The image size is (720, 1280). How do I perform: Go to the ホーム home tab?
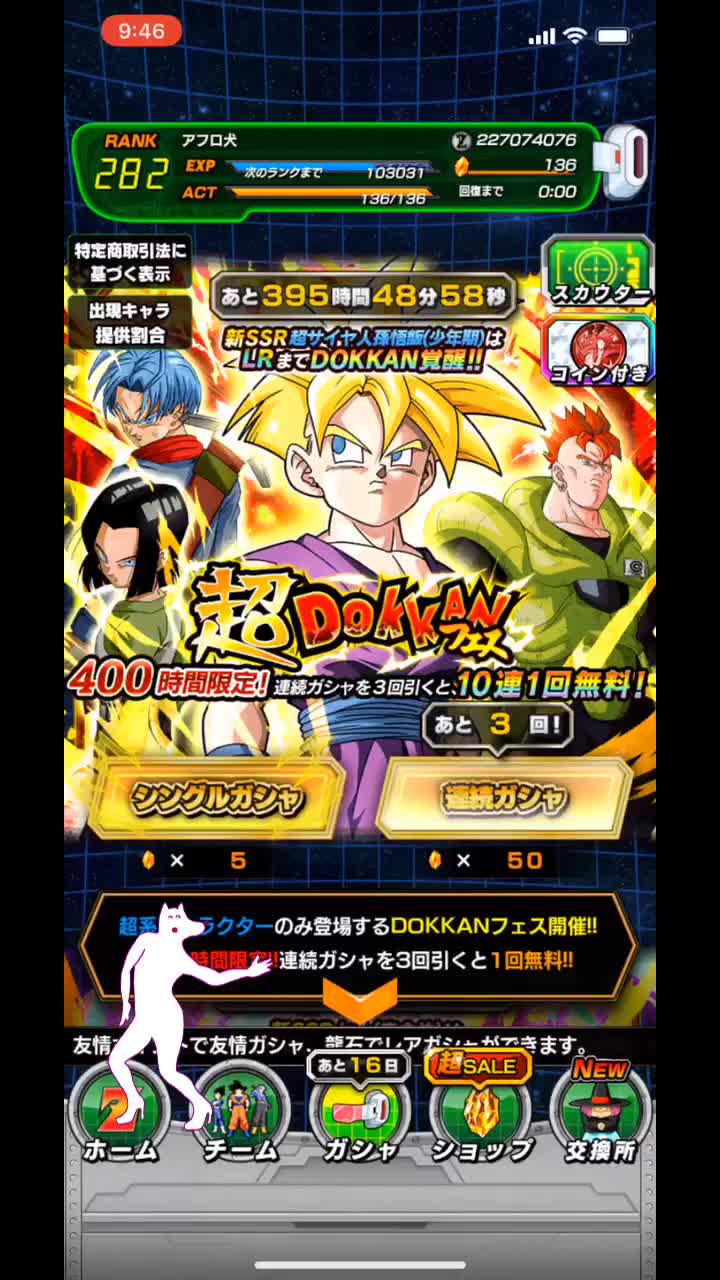point(120,1115)
